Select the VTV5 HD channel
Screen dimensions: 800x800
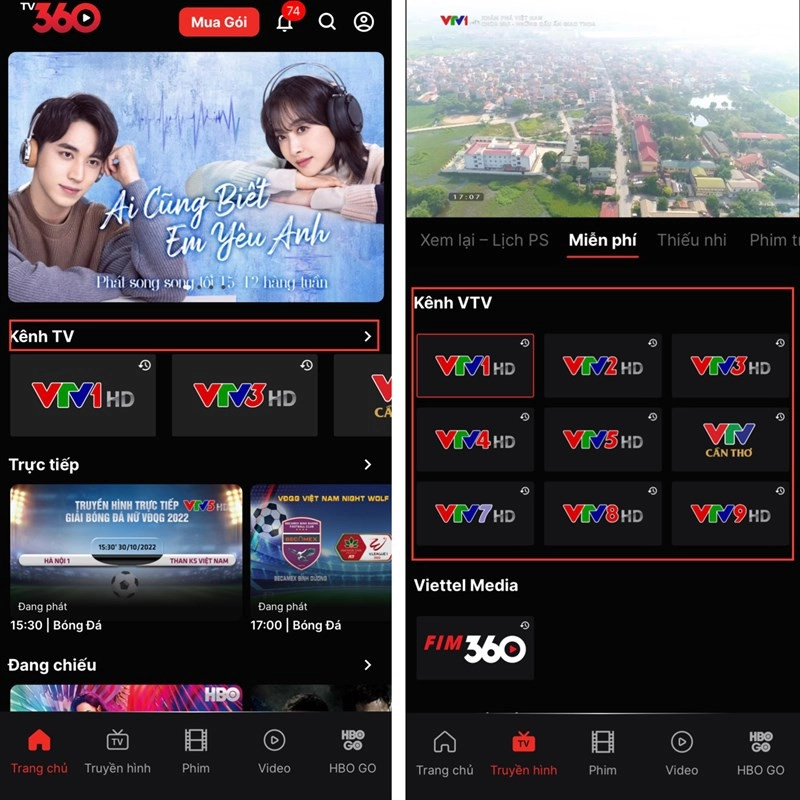click(603, 440)
